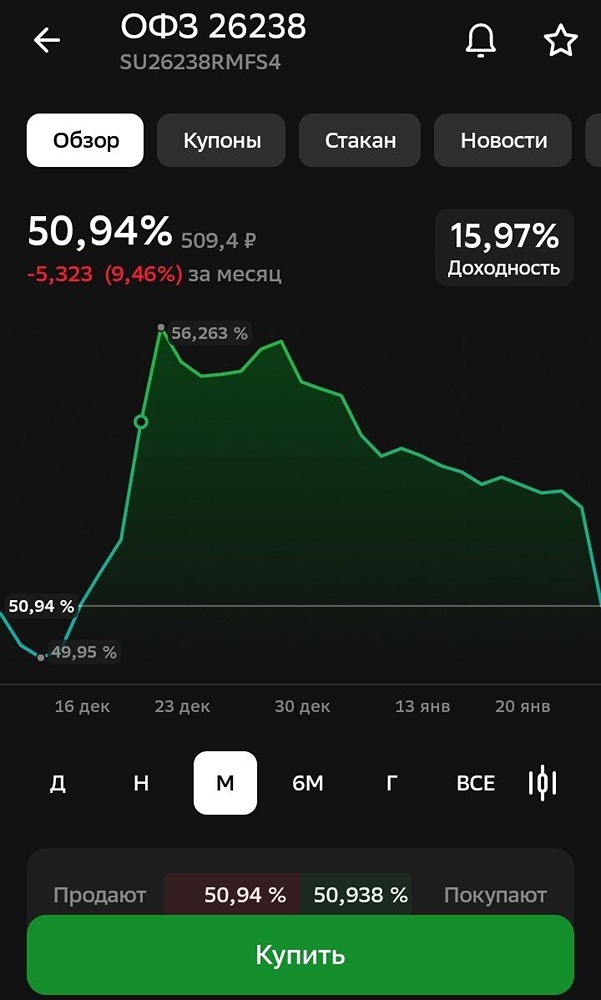The width and height of the screenshot is (601, 1000).
Task: Select the М chart period
Action: coord(225,783)
